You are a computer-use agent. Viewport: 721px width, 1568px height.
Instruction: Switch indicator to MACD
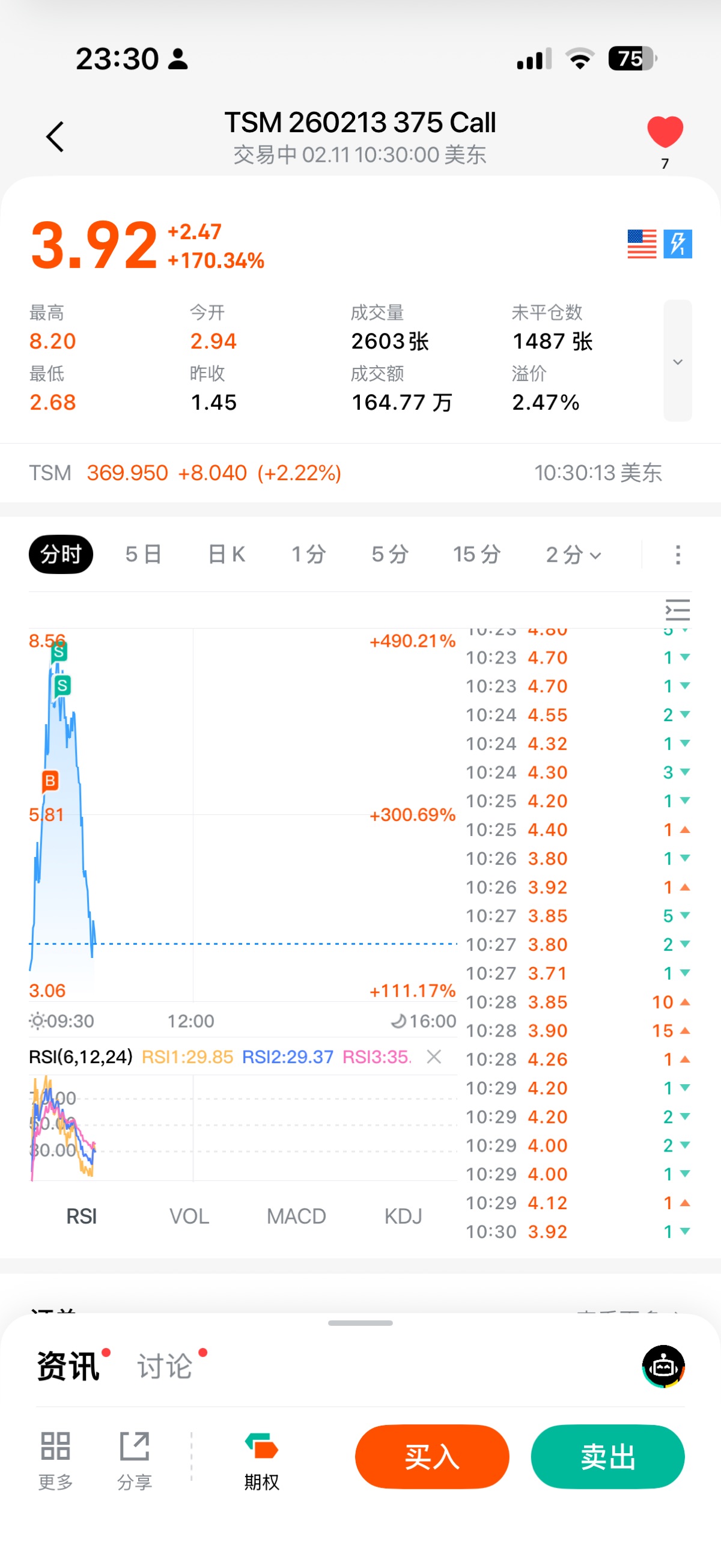tap(296, 1216)
